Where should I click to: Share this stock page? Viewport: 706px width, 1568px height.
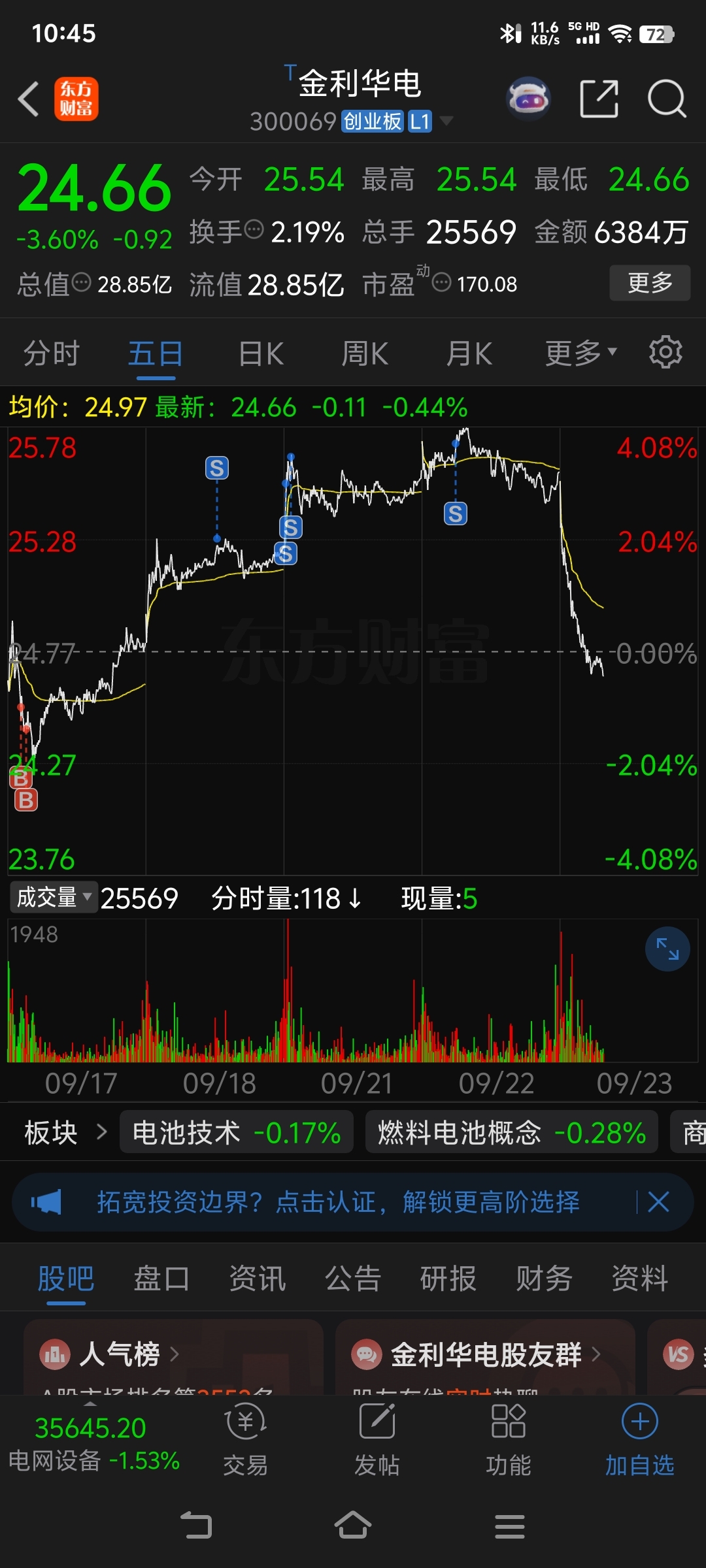pyautogui.click(x=599, y=99)
